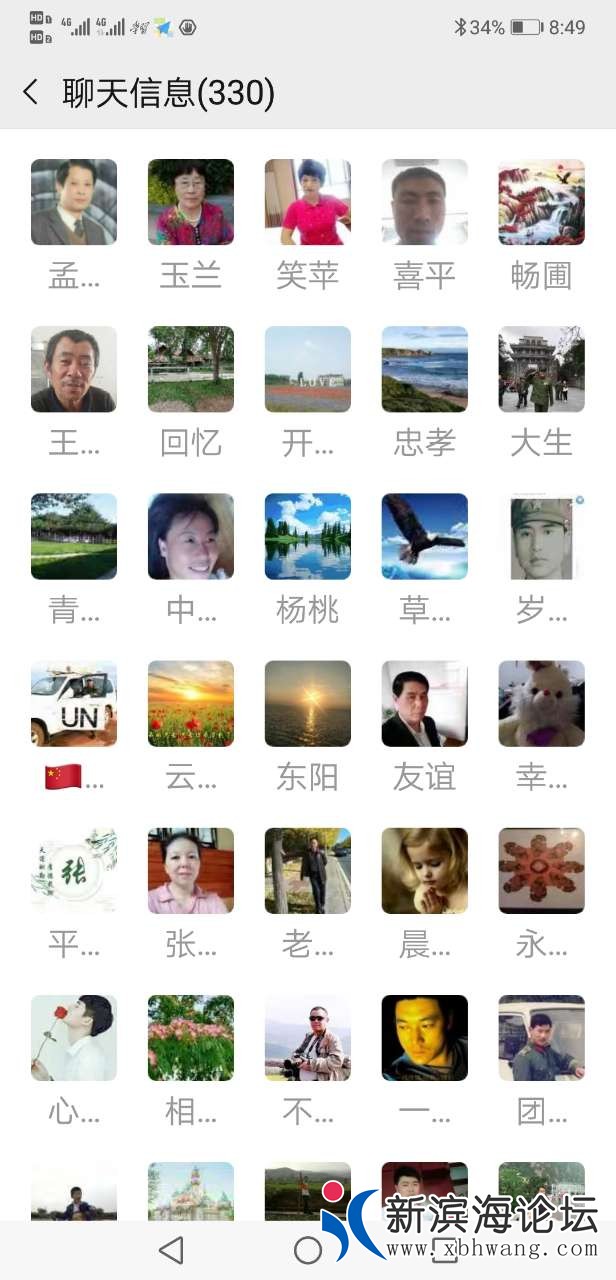Select member 畅圃
The width and height of the screenshot is (616, 1280).
point(541,202)
